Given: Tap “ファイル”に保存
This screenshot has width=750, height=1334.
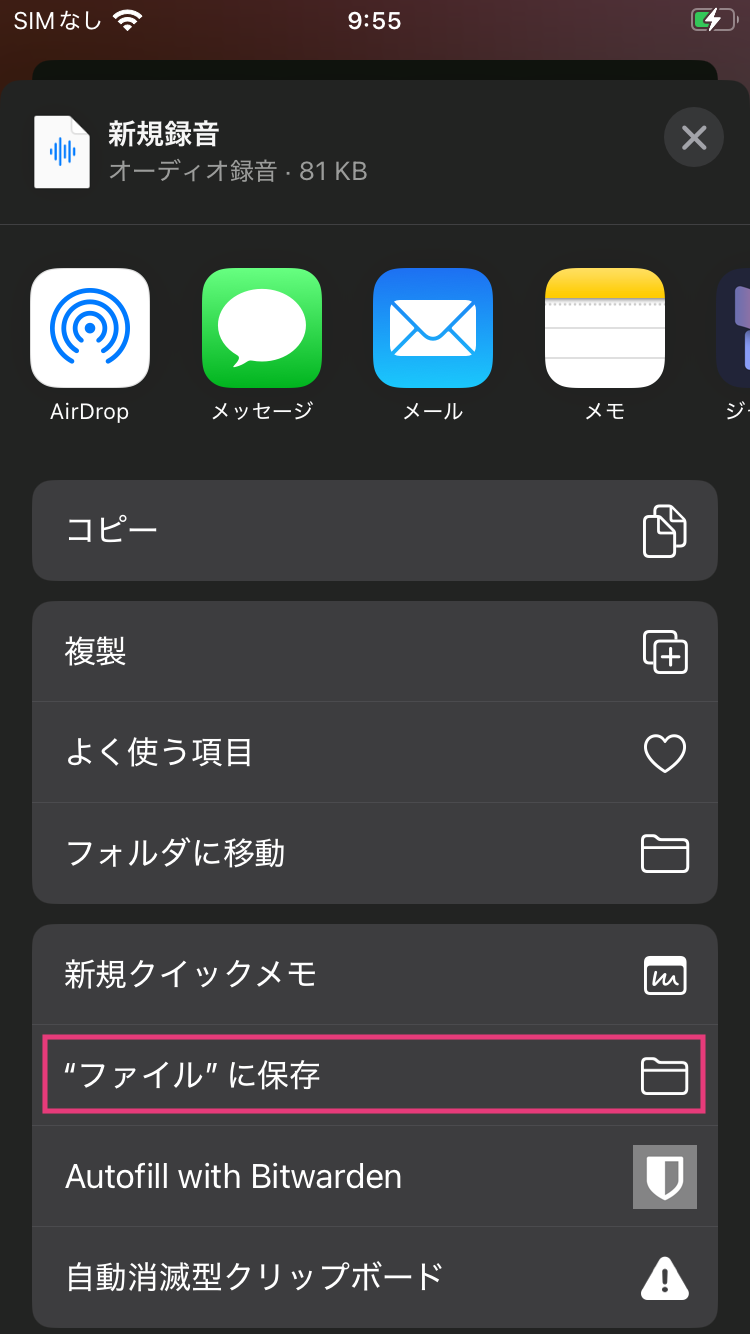Looking at the screenshot, I should click(x=375, y=1075).
